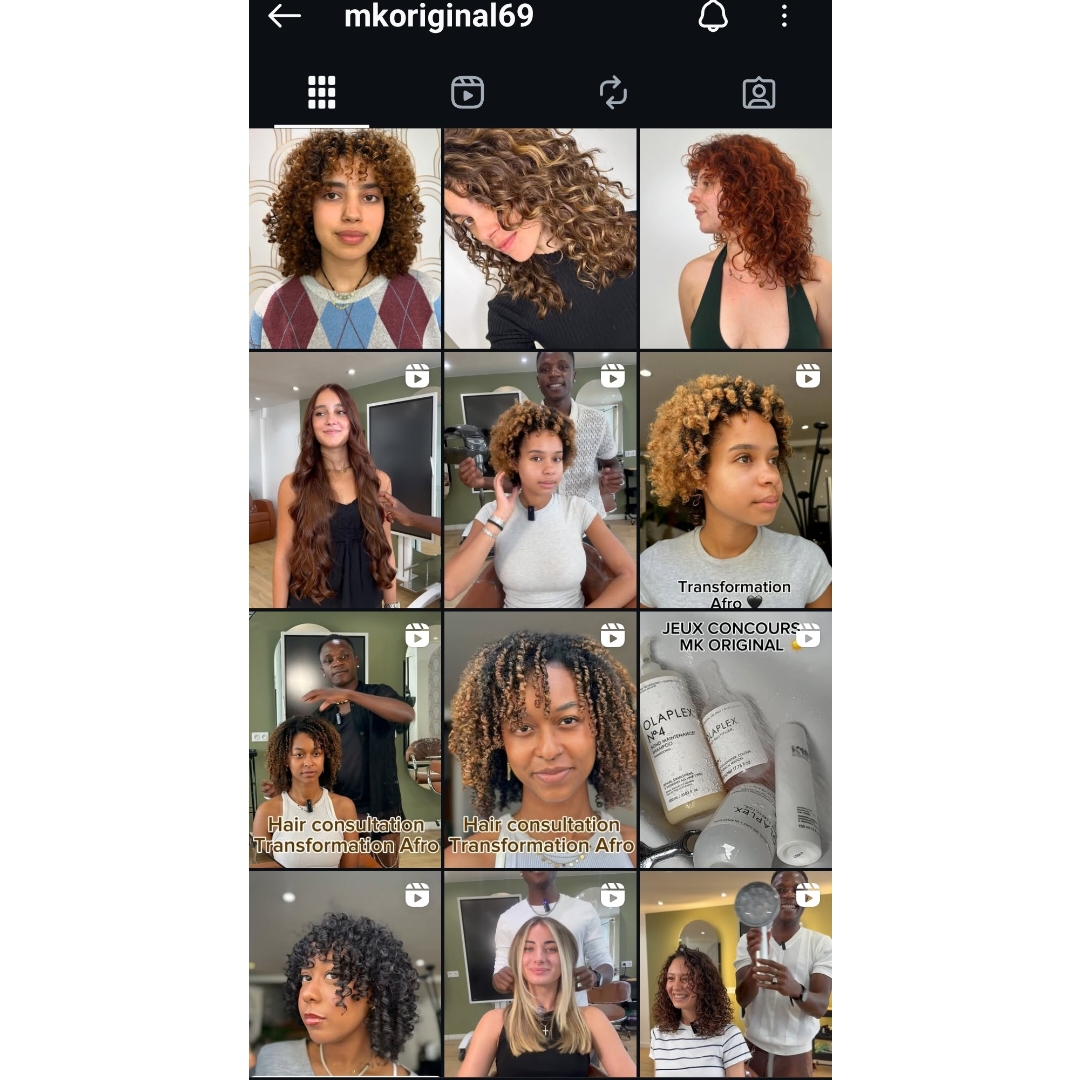The width and height of the screenshot is (1080, 1080).
Task: Open Hair consultation reel with close-up face
Action: (540, 740)
